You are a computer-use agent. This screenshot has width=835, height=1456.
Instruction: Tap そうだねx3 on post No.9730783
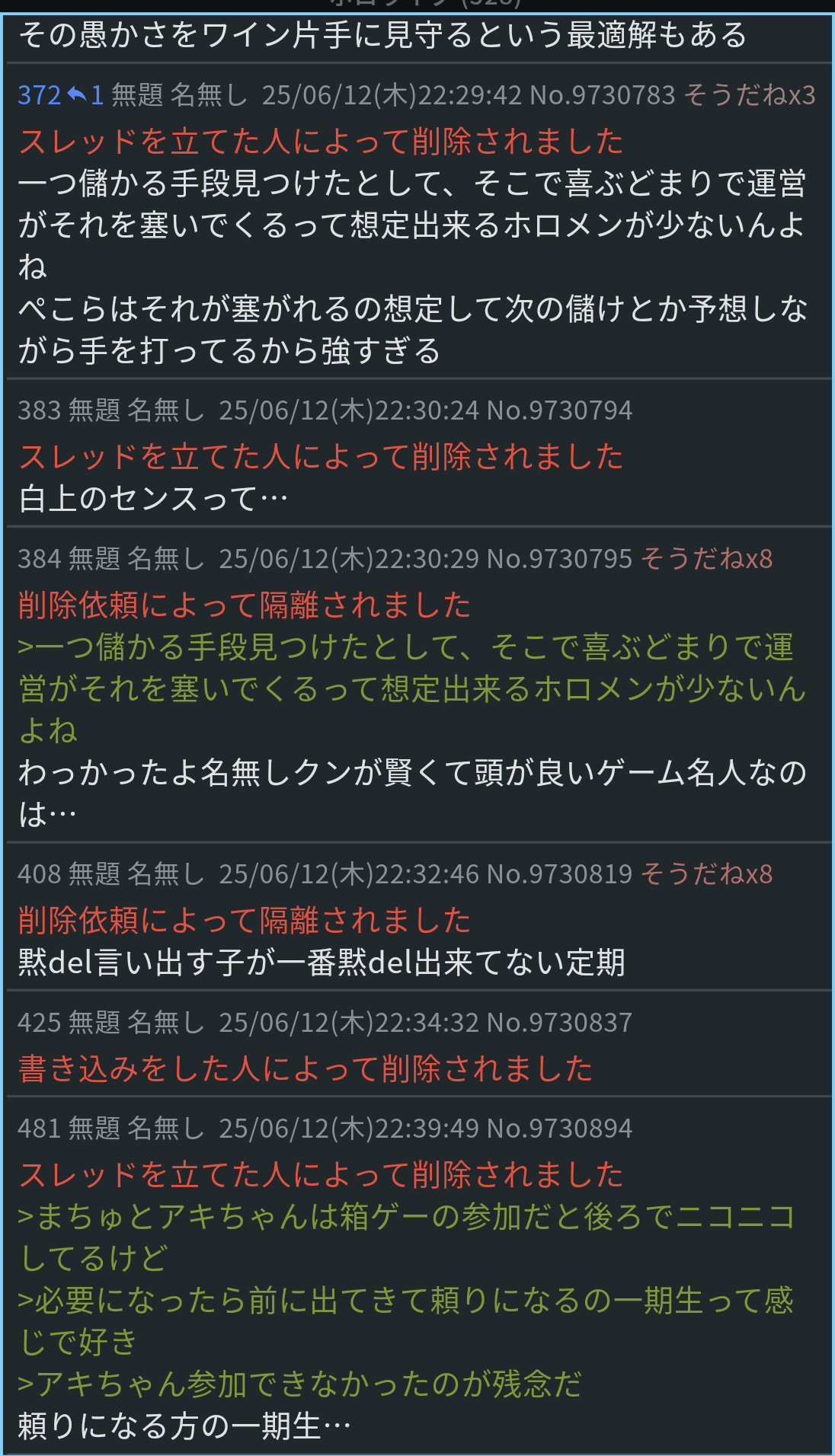(750, 95)
